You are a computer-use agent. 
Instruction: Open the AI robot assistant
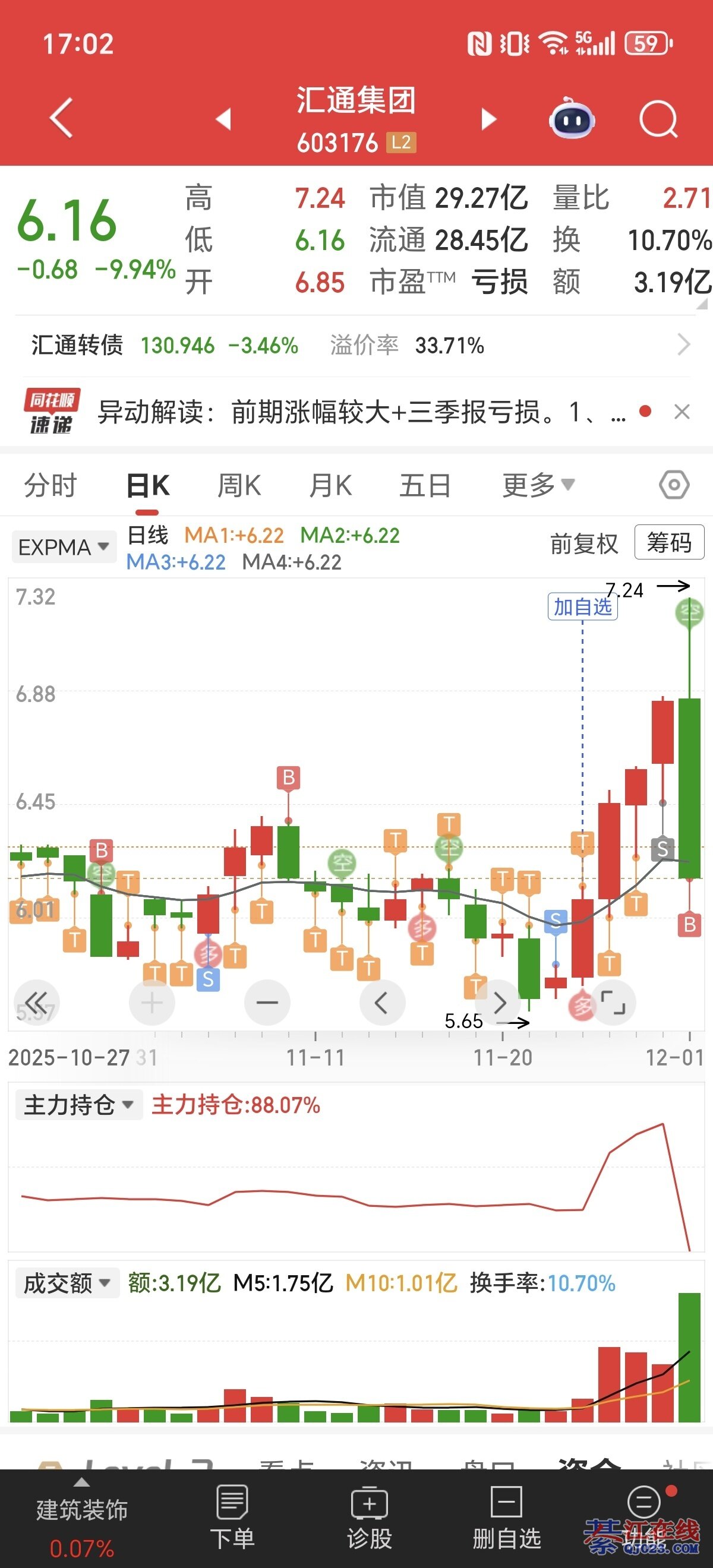point(572,119)
